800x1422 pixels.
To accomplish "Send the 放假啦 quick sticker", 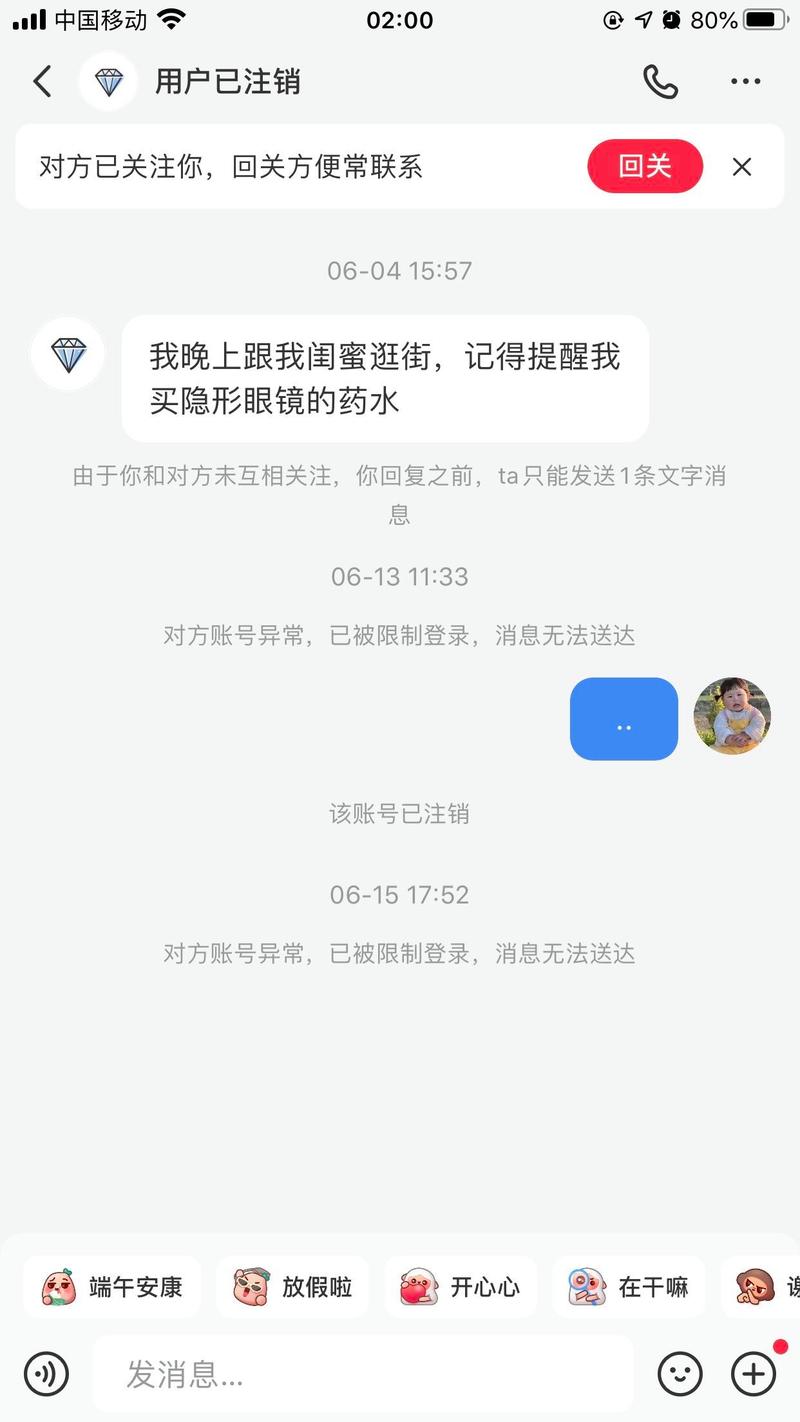I will click(x=292, y=1287).
